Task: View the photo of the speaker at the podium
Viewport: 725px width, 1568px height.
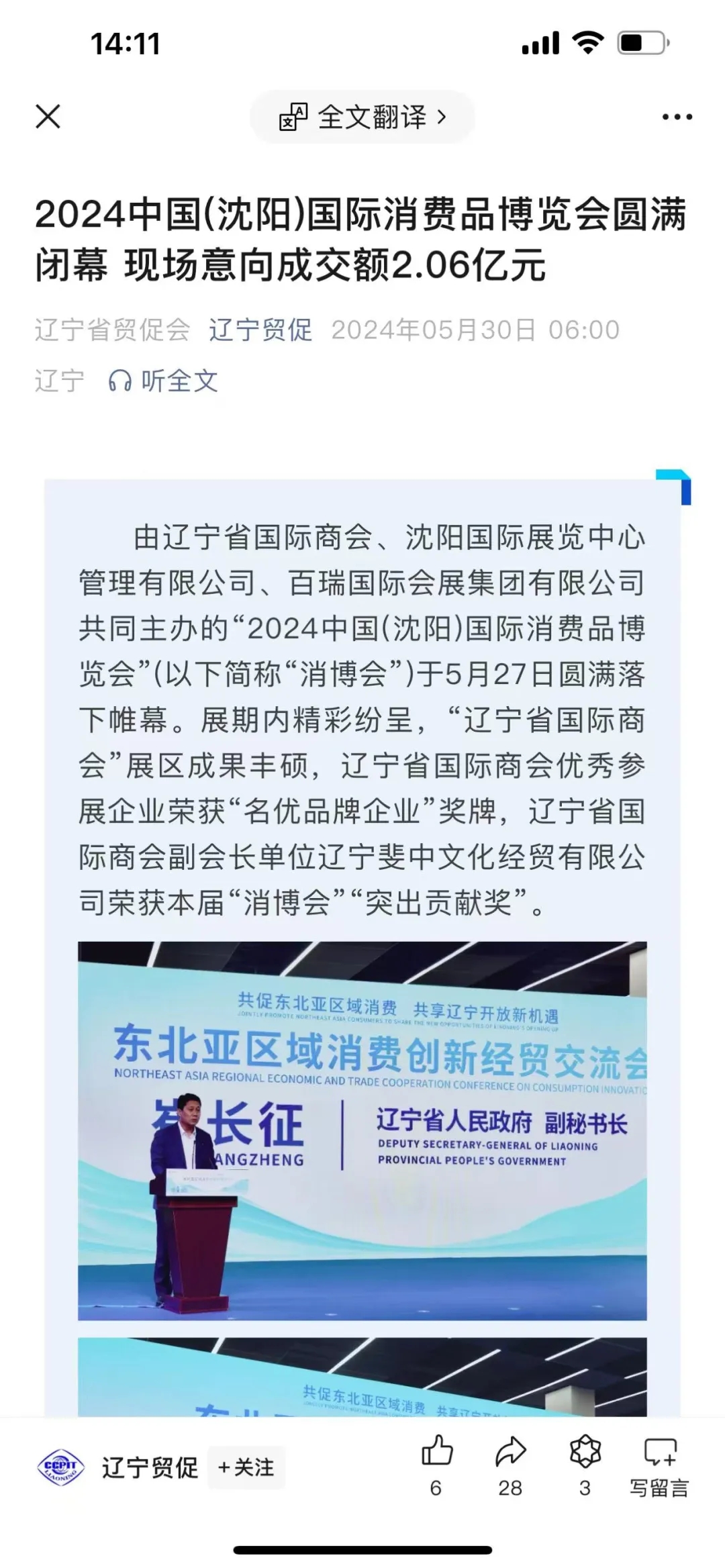Action: click(x=362, y=1131)
